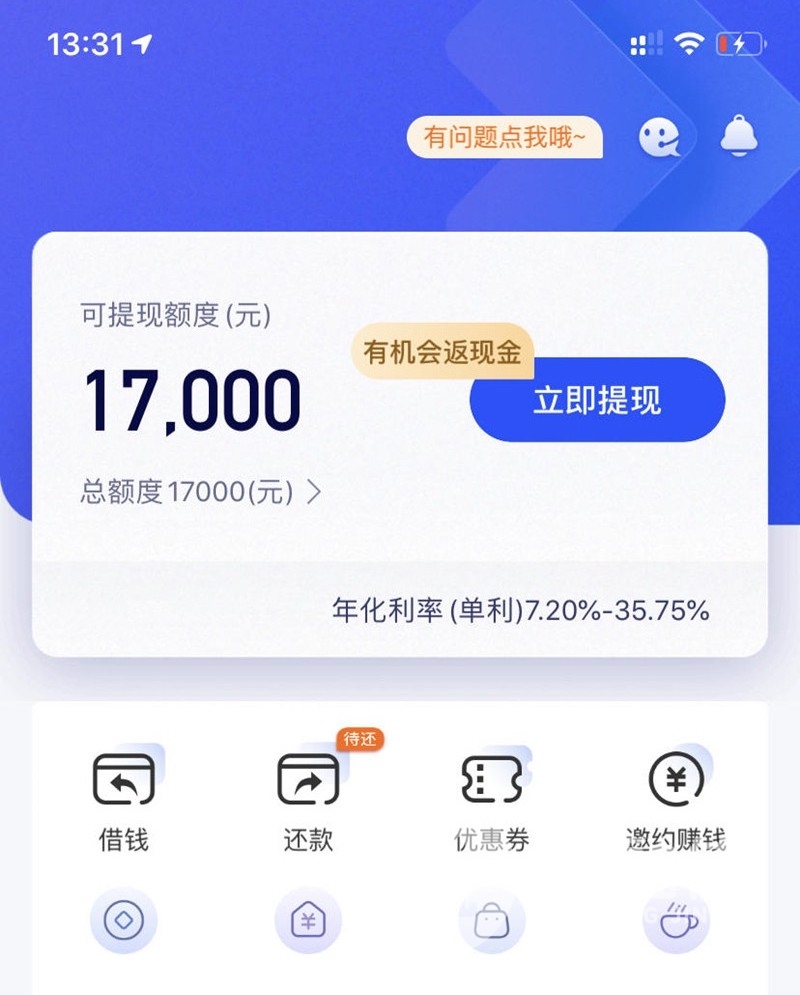Screen dimensions: 800x995
Task: Open the customer service chat icon
Action: [x=659, y=137]
